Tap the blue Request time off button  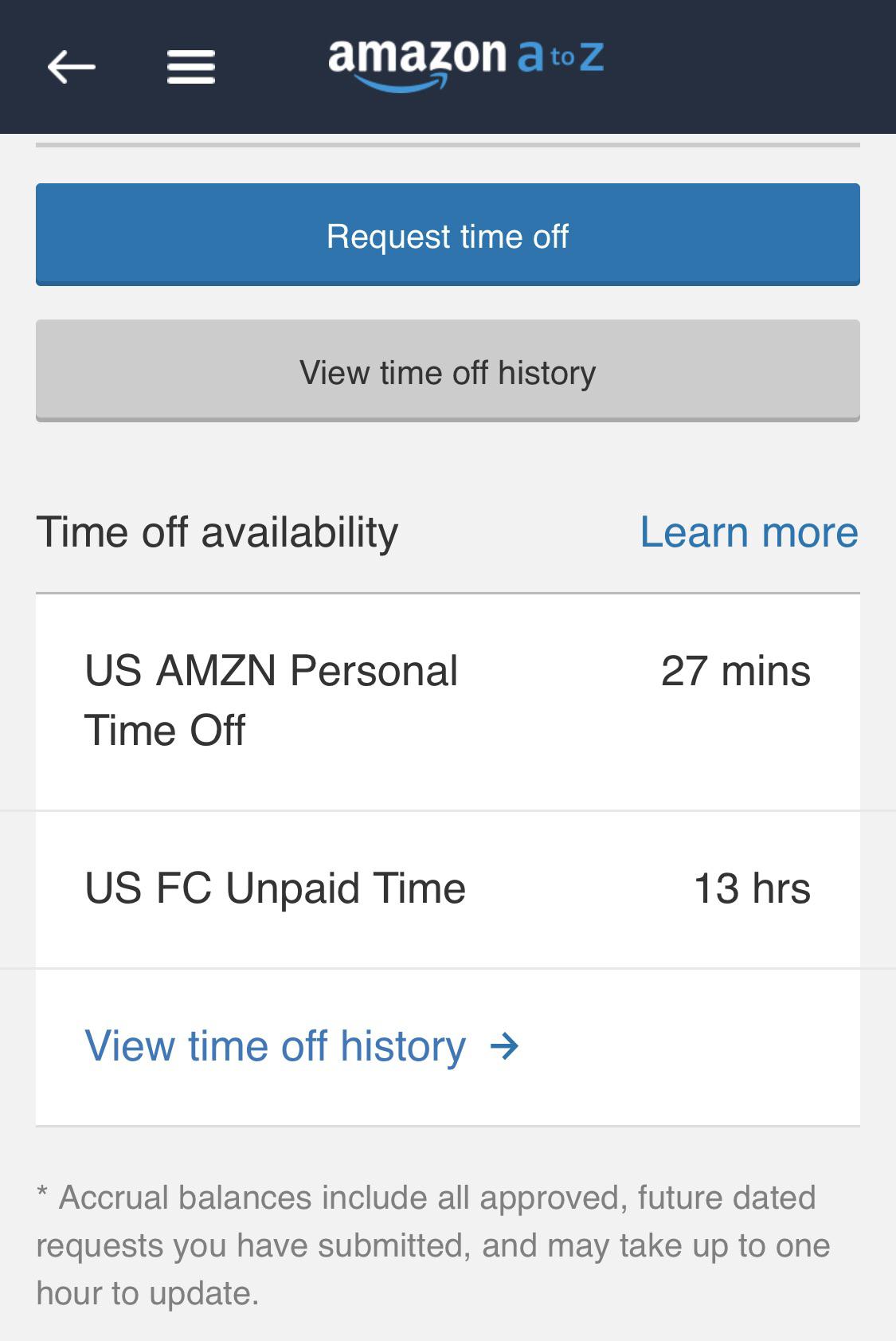(x=448, y=234)
